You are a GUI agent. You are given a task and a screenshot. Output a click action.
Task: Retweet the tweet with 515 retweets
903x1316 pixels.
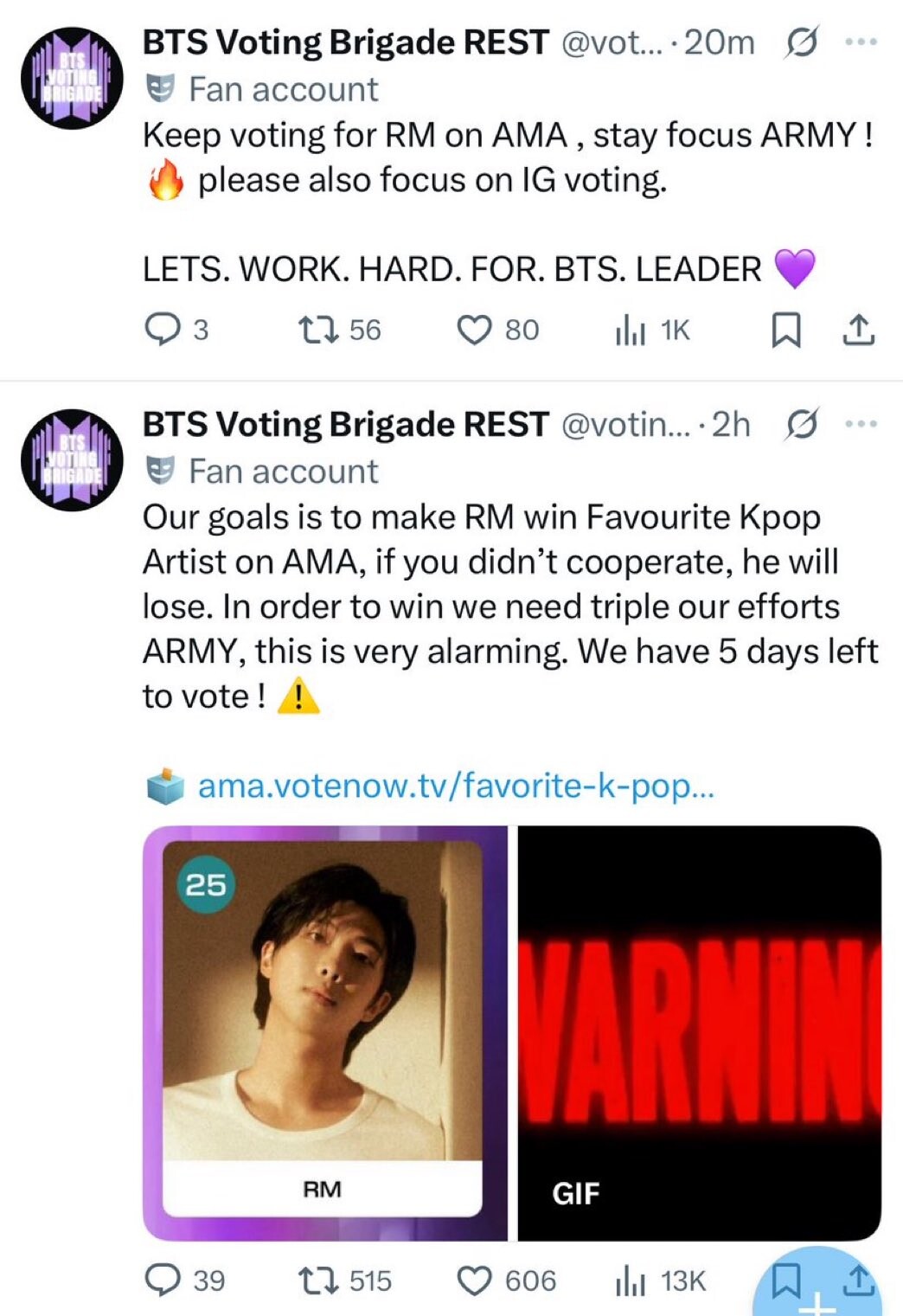(x=317, y=1281)
